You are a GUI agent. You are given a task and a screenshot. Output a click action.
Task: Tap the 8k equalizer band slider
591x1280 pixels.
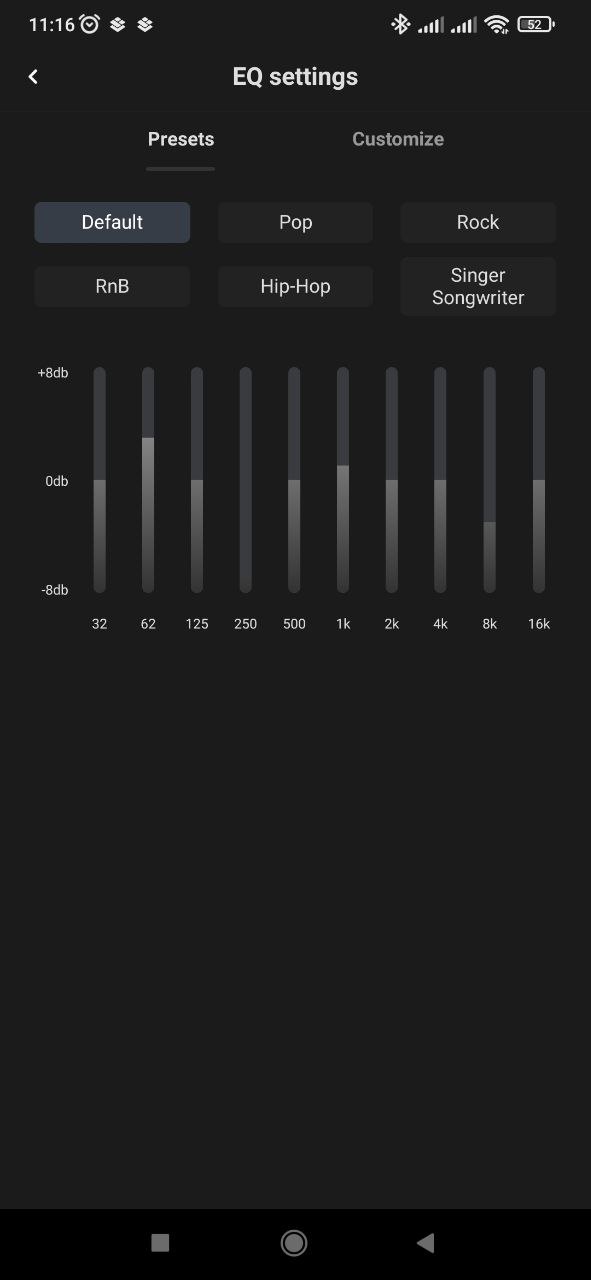point(489,480)
